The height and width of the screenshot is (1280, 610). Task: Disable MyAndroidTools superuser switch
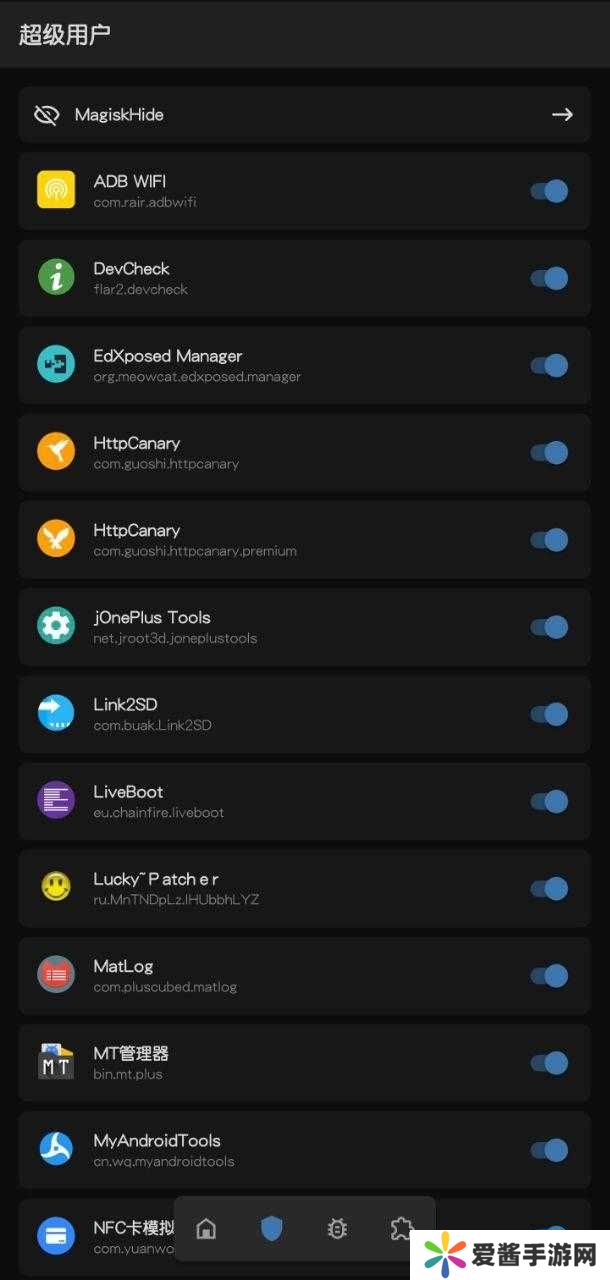[x=549, y=1150]
